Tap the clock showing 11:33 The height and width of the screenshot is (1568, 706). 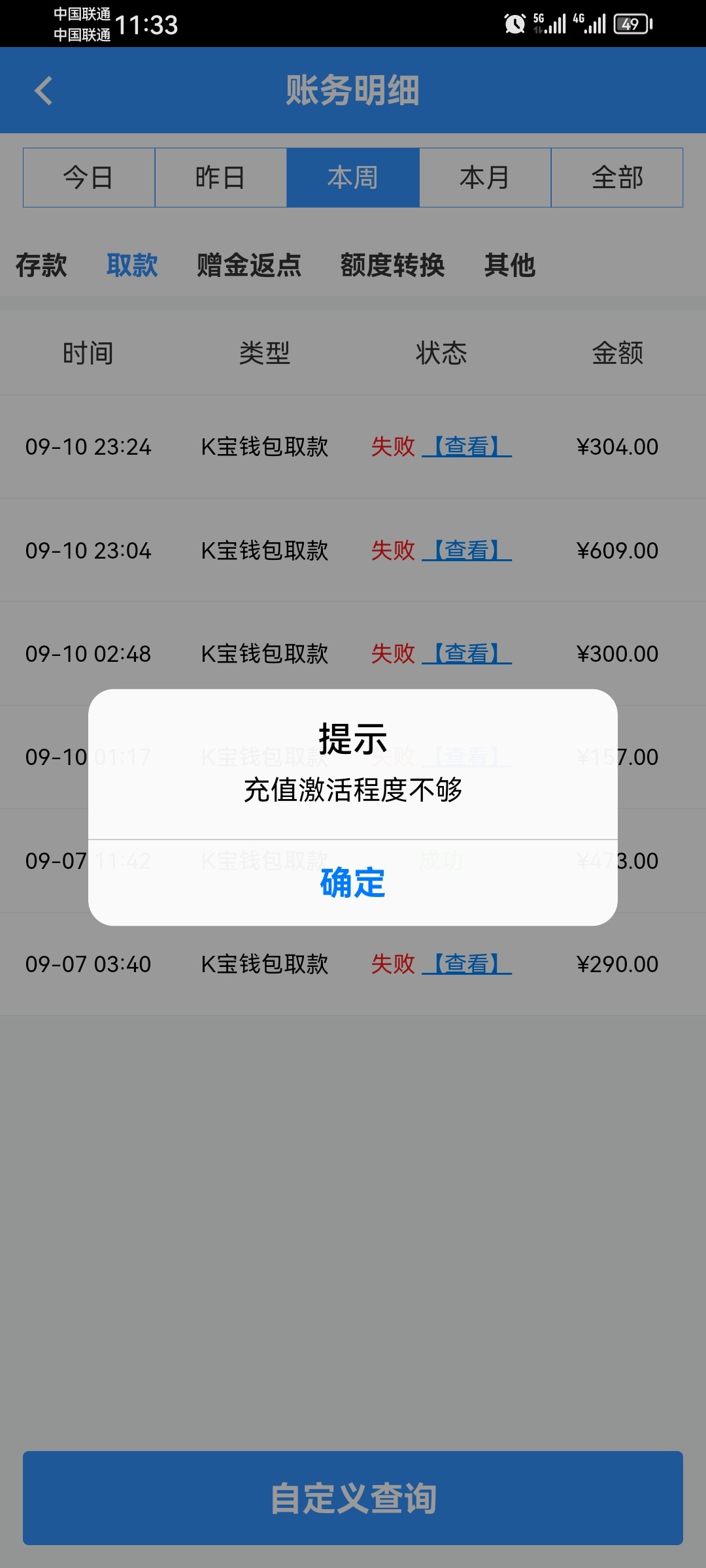pos(148,24)
